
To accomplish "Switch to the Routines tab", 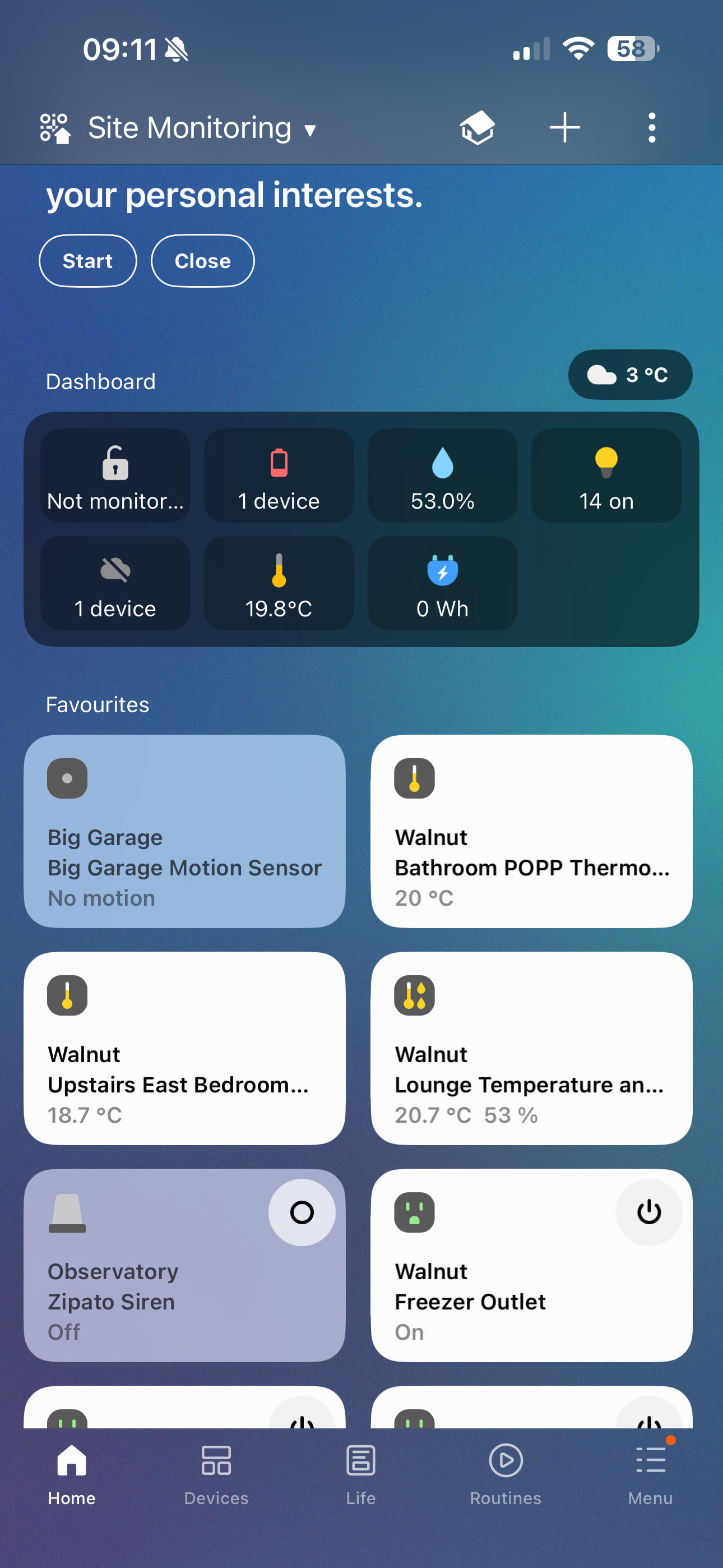I will click(x=505, y=1473).
